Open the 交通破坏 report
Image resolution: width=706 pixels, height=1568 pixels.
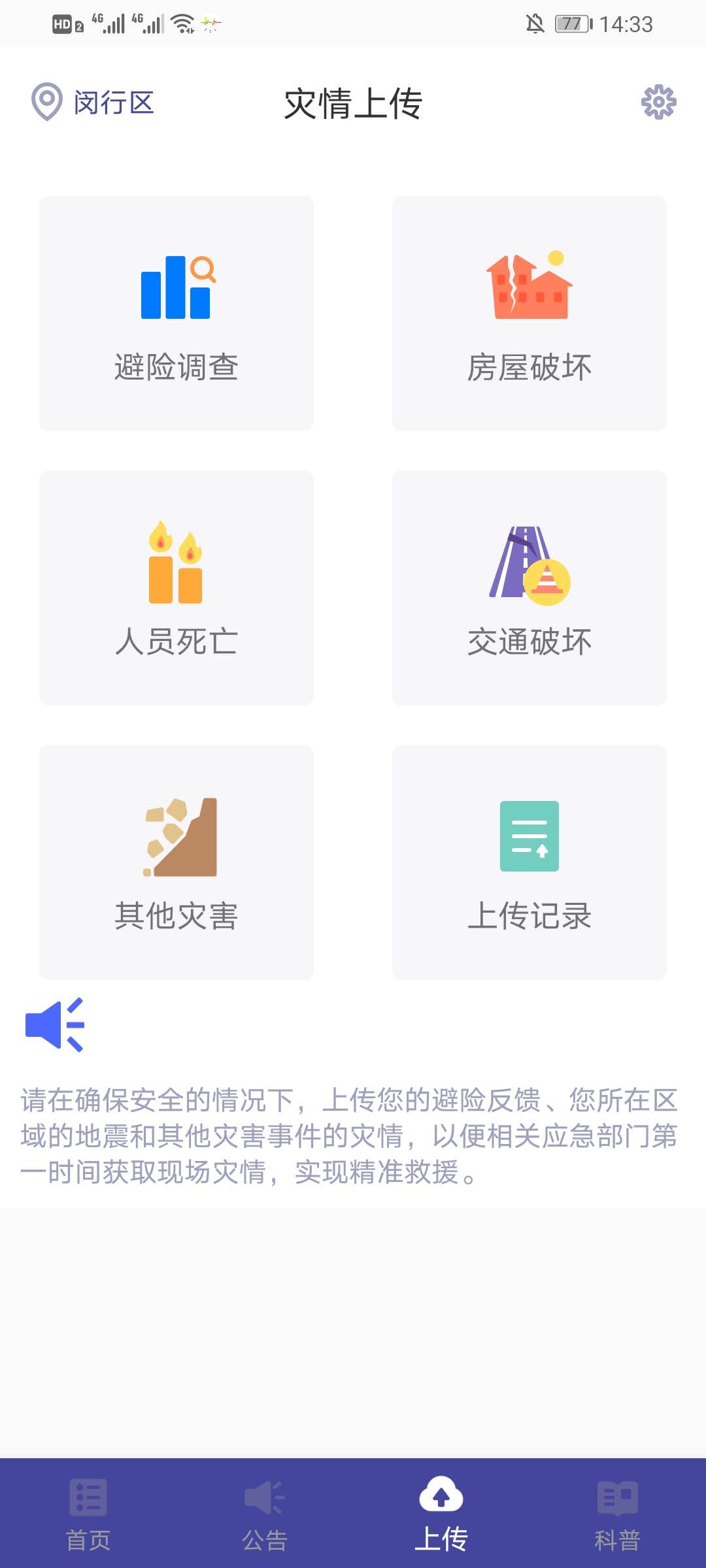(x=529, y=588)
